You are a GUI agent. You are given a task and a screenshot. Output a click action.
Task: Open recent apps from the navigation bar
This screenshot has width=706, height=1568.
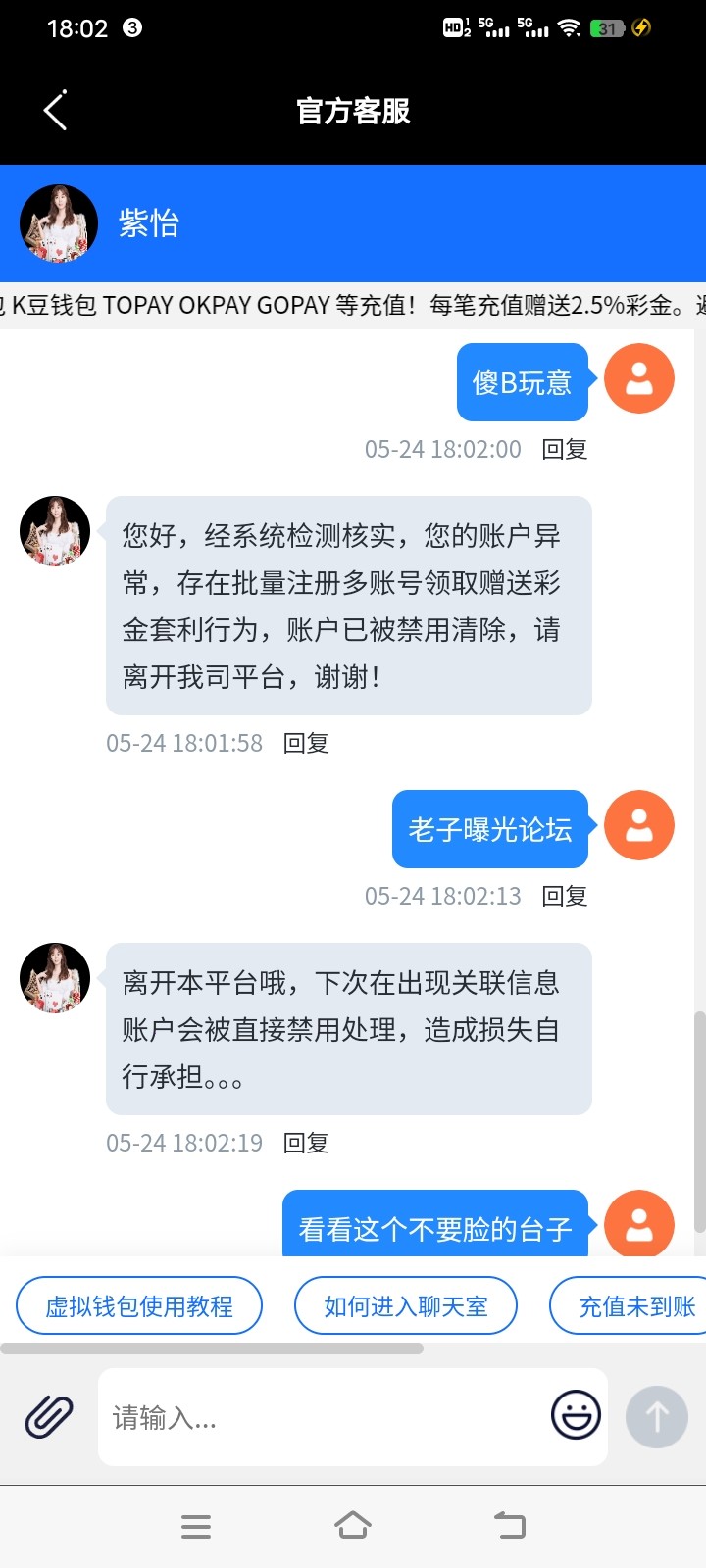pyautogui.click(x=196, y=1526)
